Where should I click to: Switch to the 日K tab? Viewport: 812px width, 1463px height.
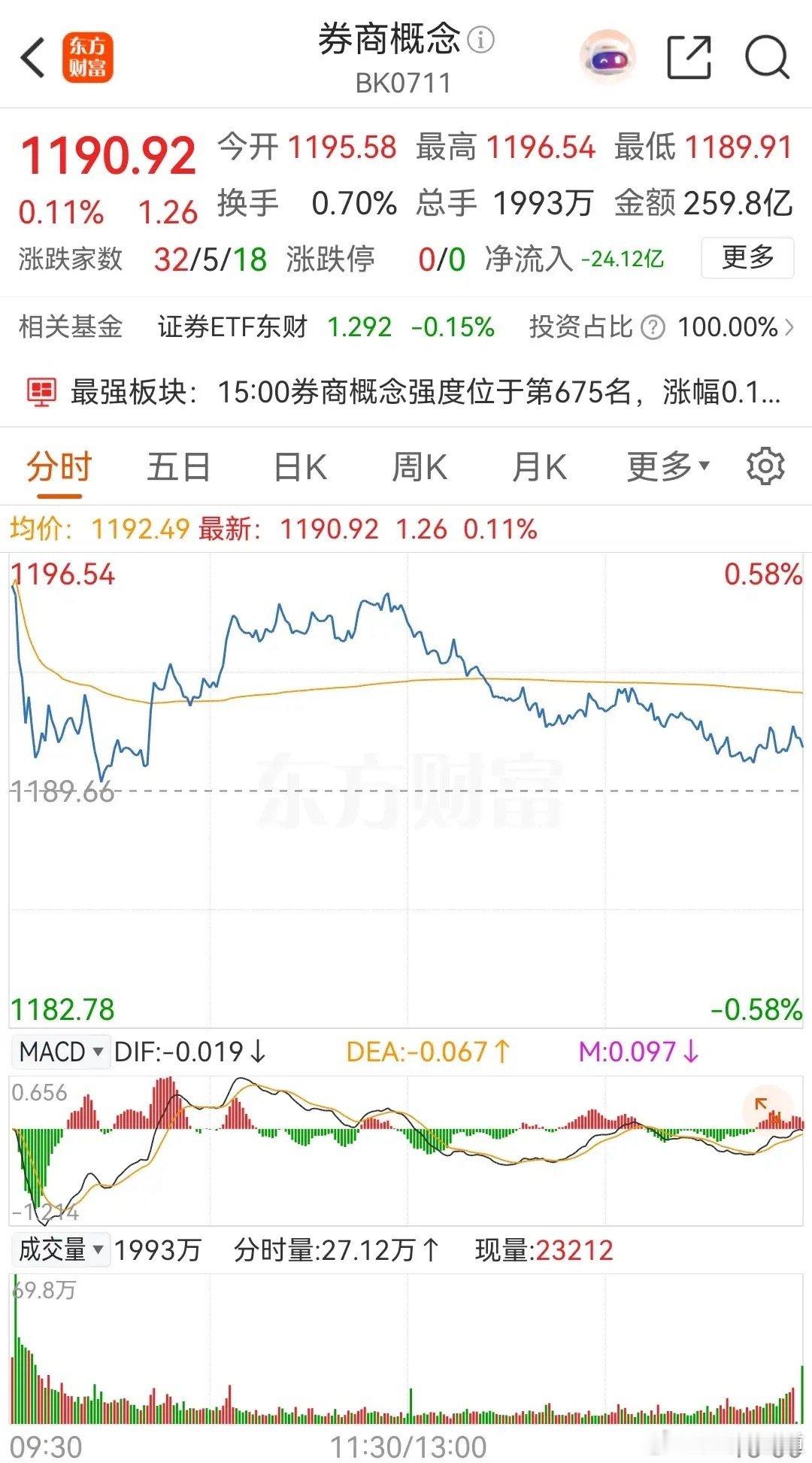tap(301, 466)
